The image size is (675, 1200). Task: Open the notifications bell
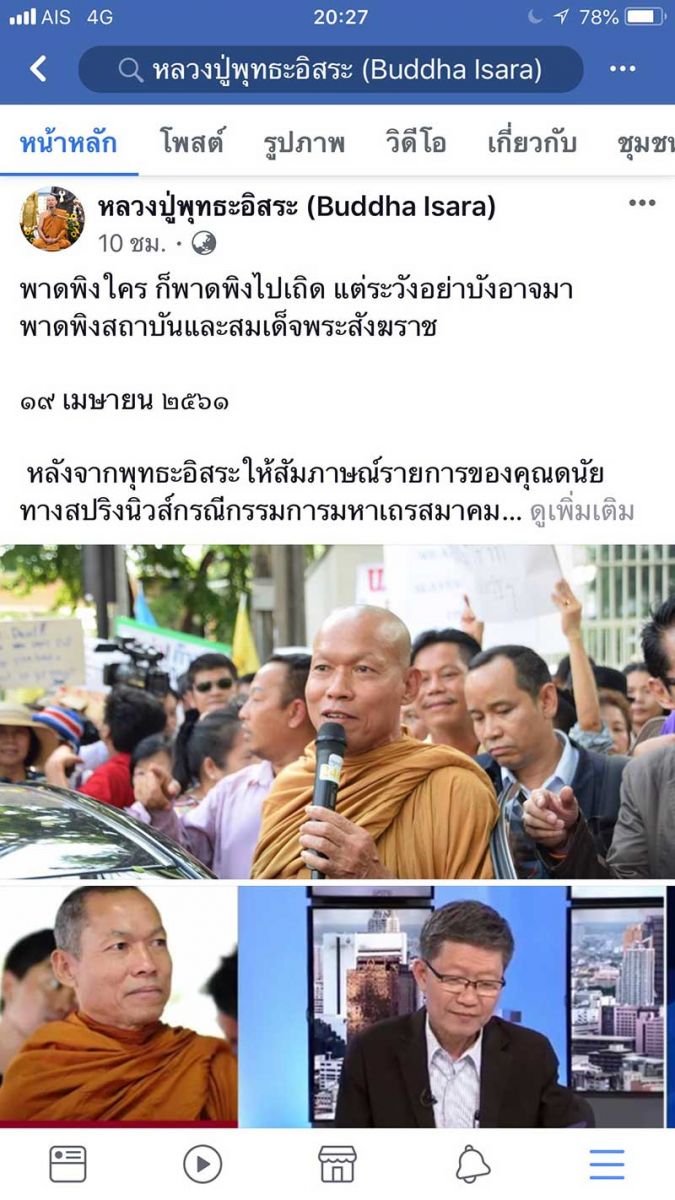[x=472, y=1163]
